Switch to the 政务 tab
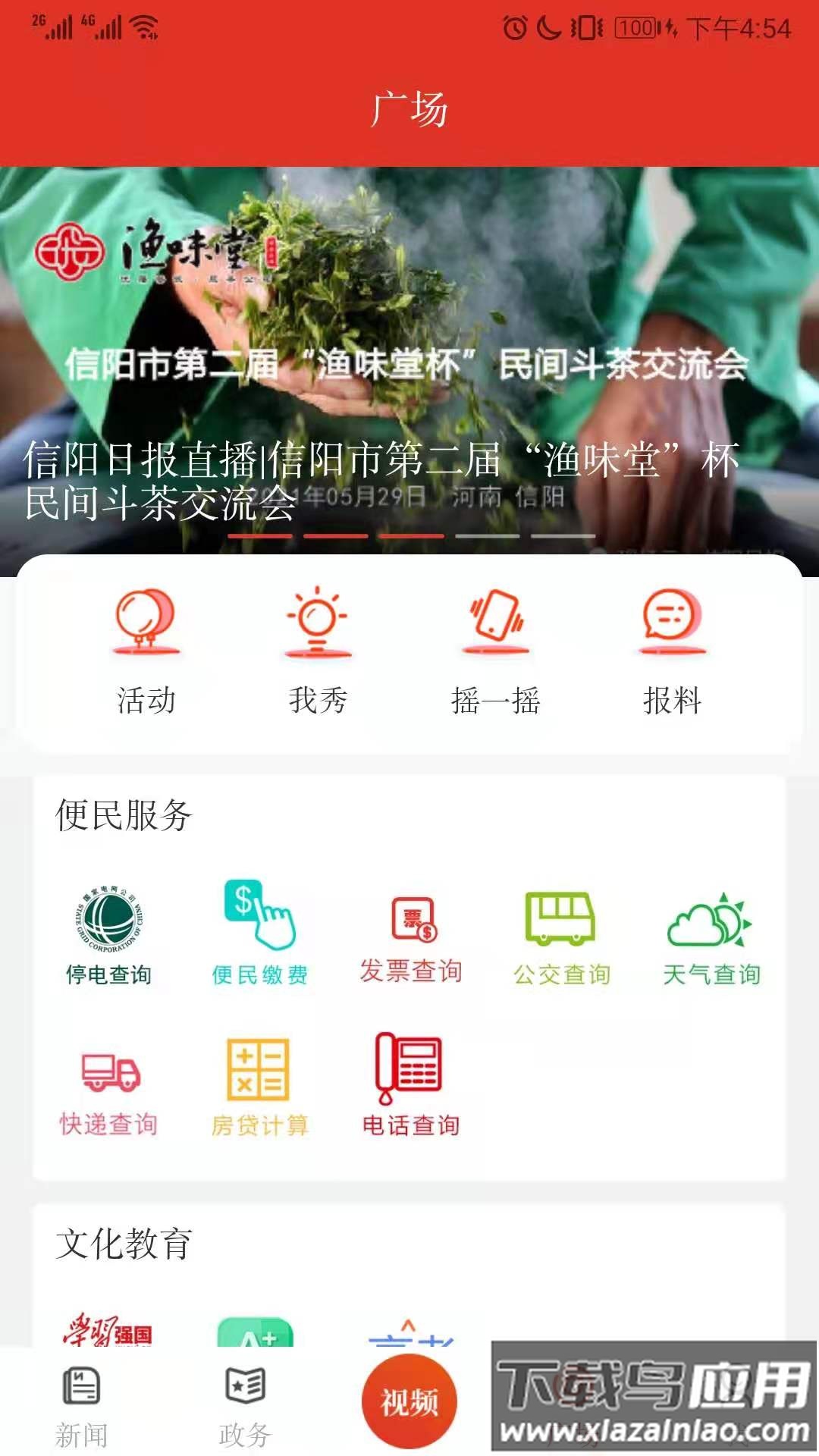This screenshot has height=1456, width=819. (245, 1407)
